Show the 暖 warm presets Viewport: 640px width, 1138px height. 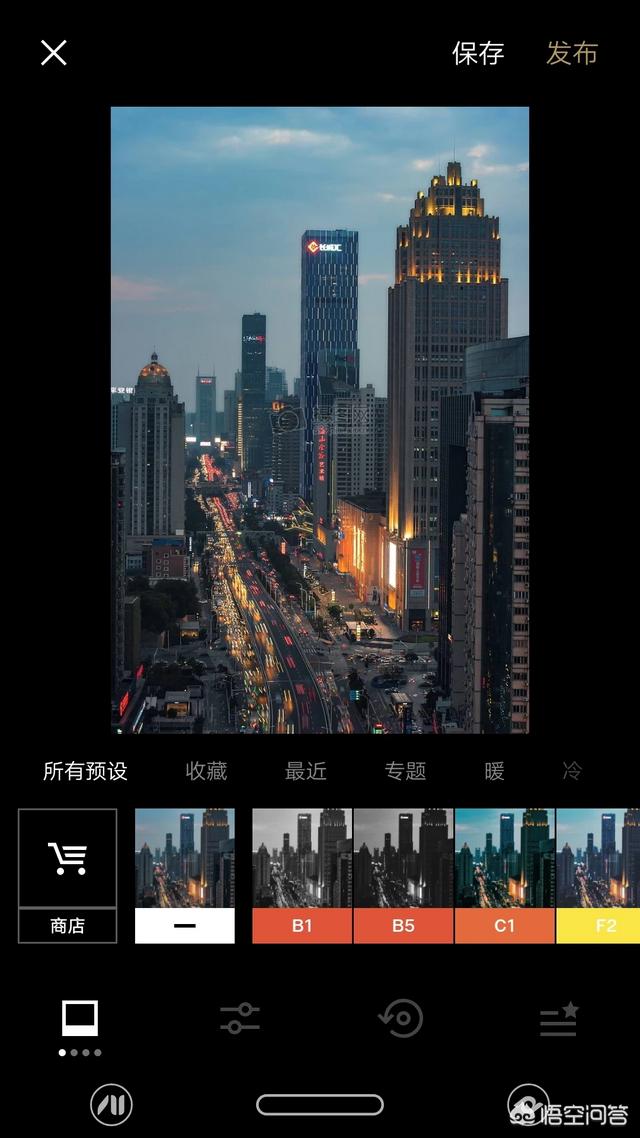(495, 771)
